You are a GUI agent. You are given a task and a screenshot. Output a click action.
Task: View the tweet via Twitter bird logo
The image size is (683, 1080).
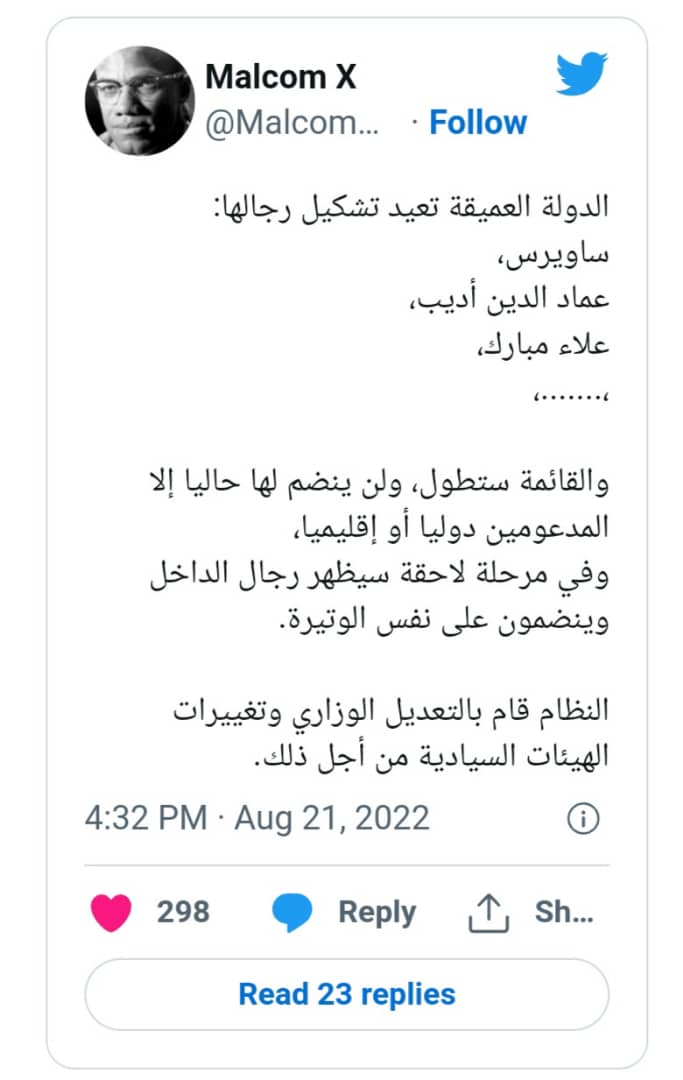582,74
